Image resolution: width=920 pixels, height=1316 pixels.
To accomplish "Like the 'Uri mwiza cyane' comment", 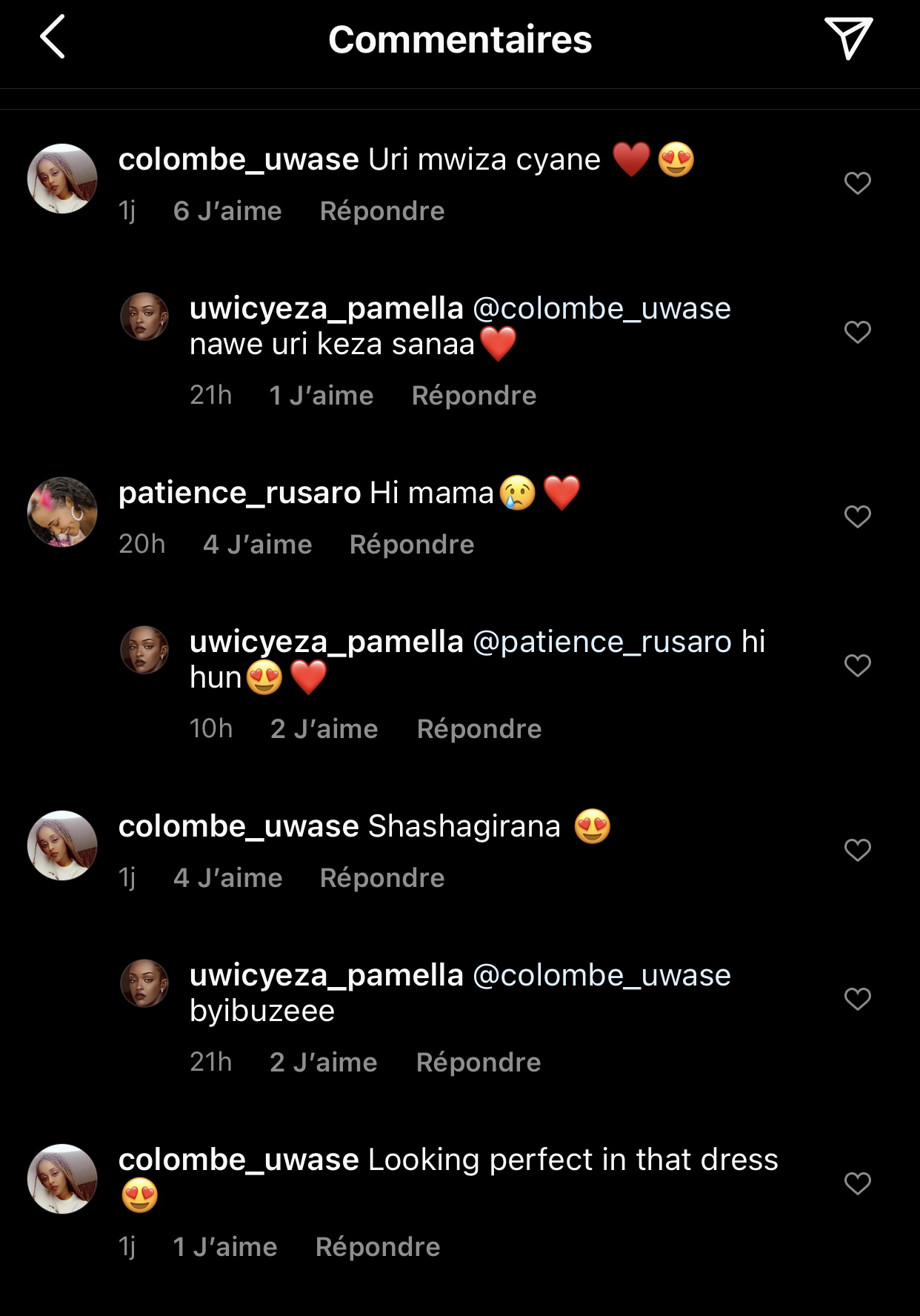I will [x=857, y=183].
